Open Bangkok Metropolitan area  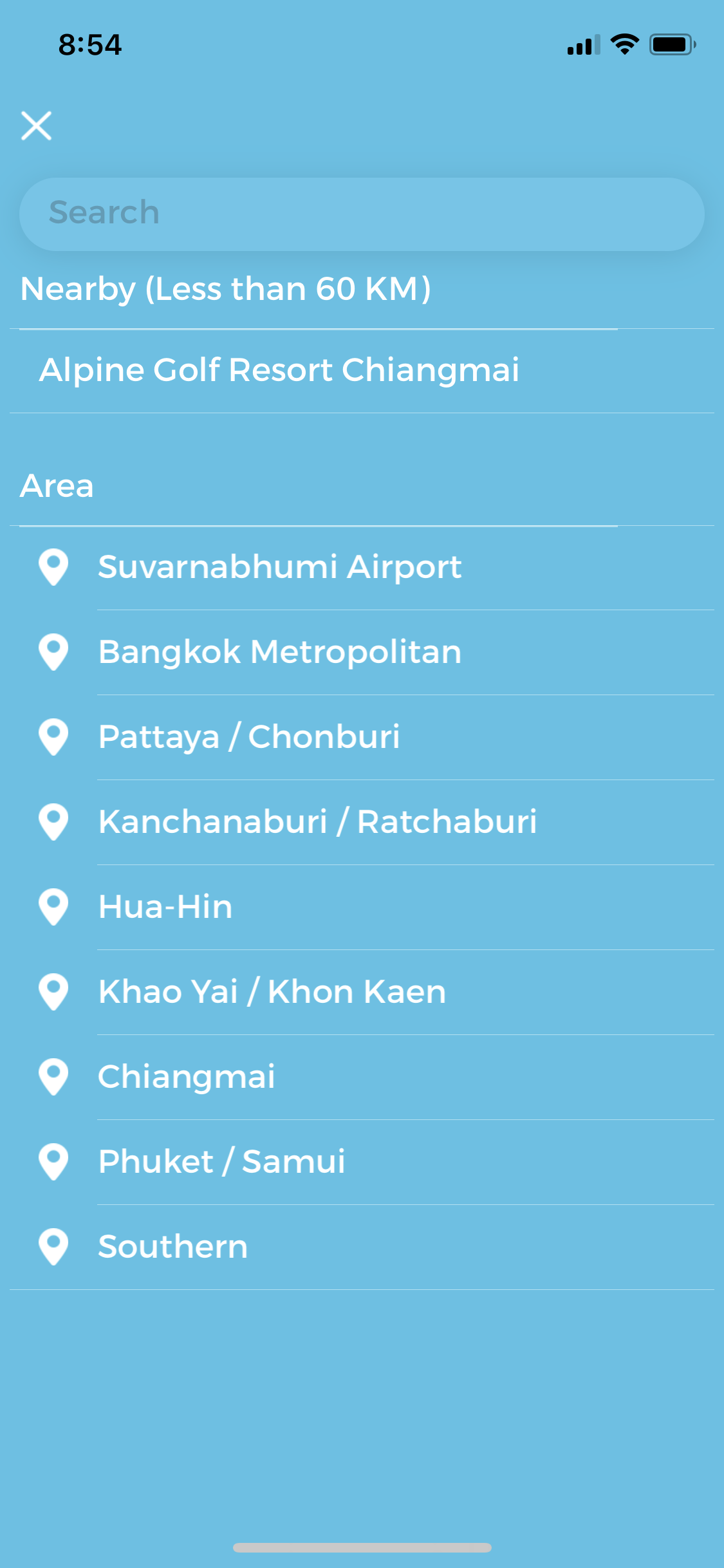tap(362, 653)
